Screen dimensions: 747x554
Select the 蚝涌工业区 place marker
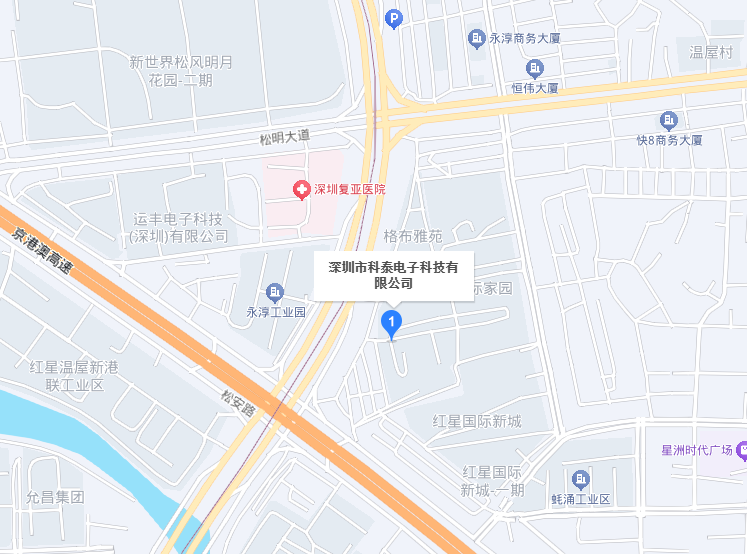tap(580, 479)
